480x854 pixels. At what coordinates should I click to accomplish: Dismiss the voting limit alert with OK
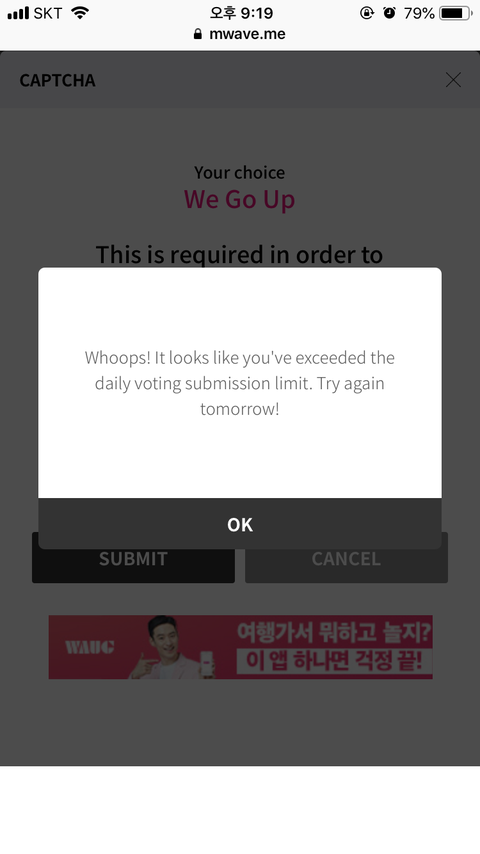pos(240,524)
